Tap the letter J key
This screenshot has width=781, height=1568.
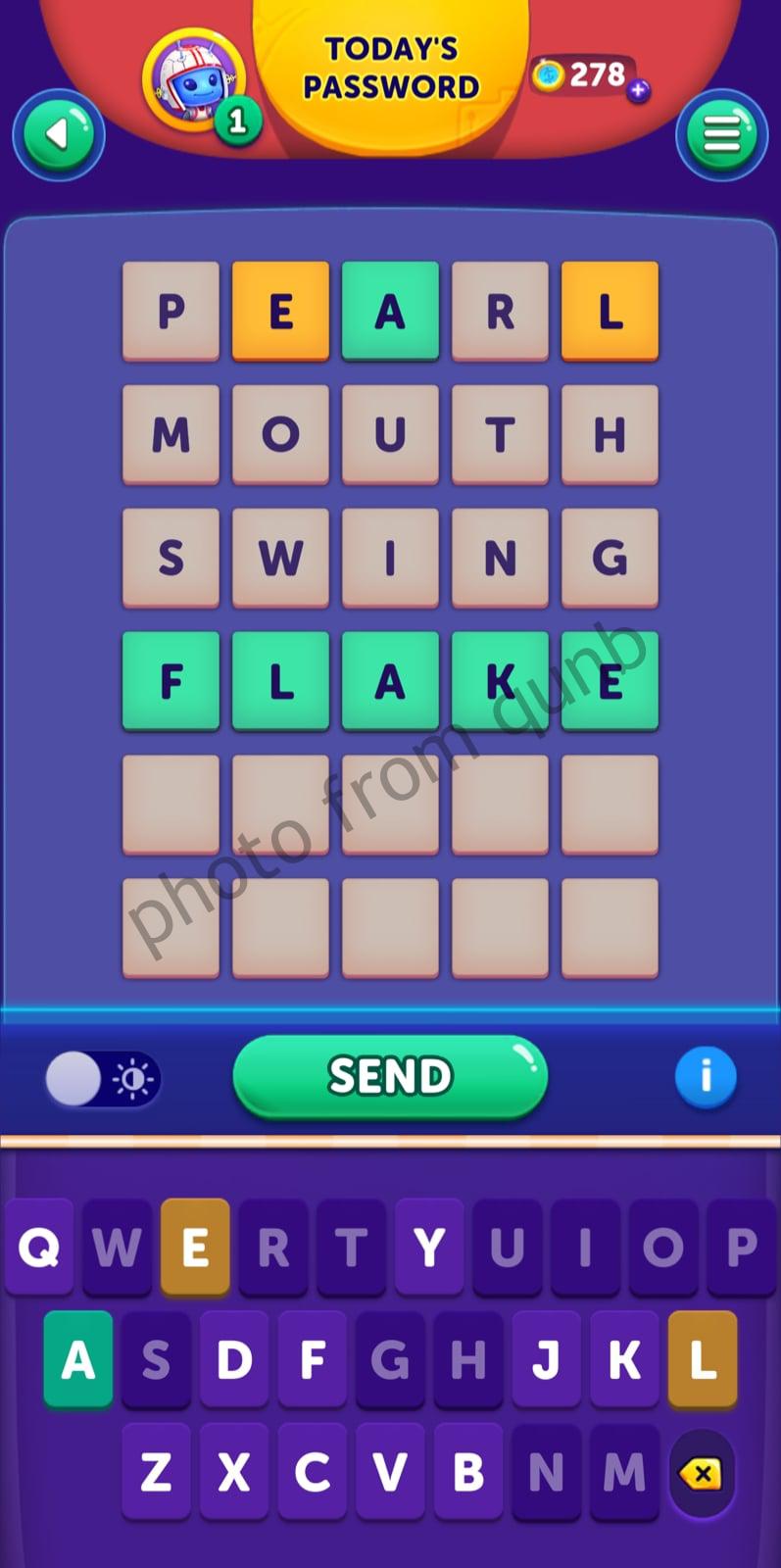546,1359
